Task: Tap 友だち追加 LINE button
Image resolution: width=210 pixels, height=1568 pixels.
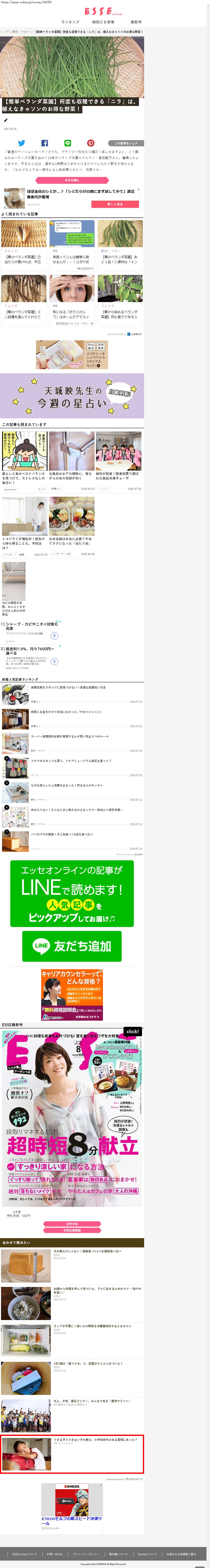Action: pos(72,946)
